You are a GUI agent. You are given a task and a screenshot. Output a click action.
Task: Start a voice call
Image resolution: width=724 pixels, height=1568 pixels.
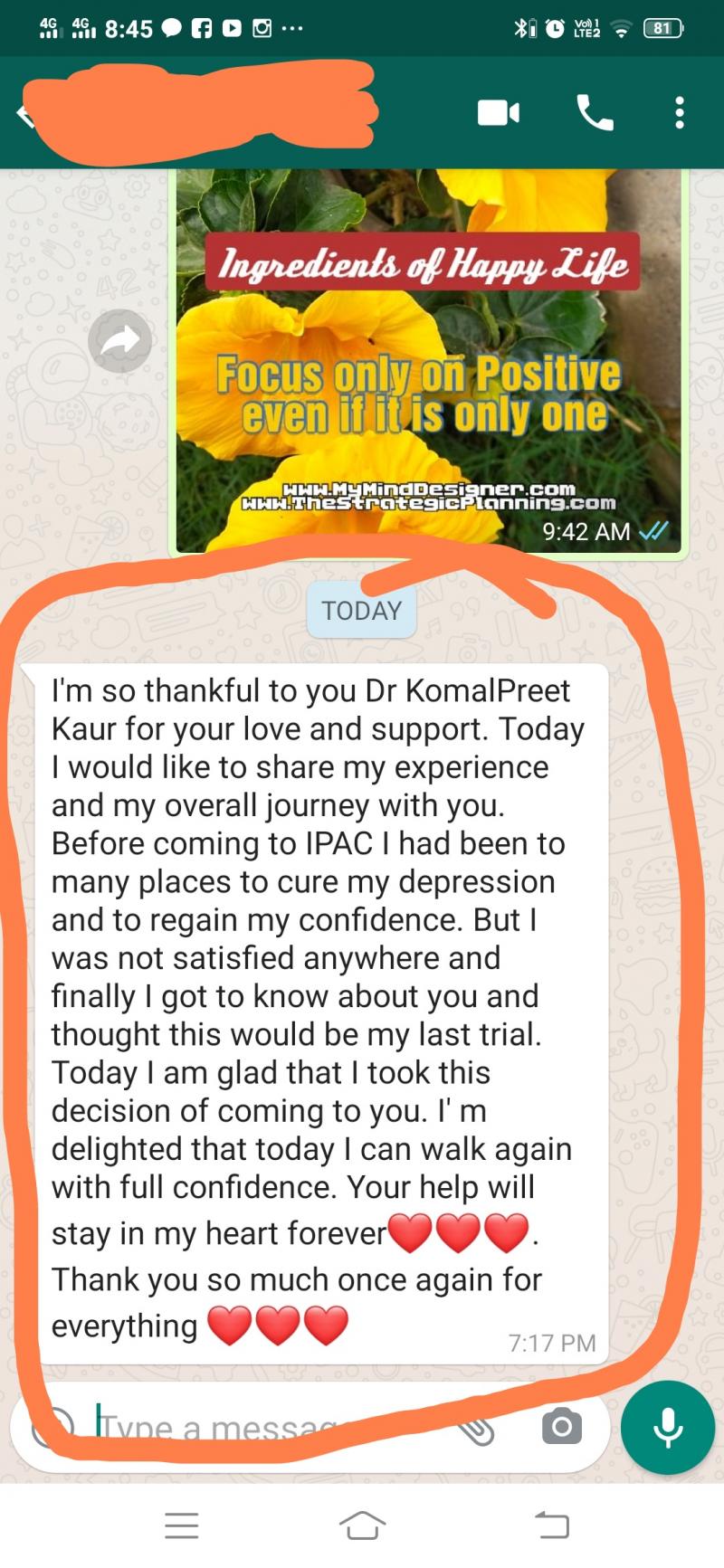click(595, 113)
